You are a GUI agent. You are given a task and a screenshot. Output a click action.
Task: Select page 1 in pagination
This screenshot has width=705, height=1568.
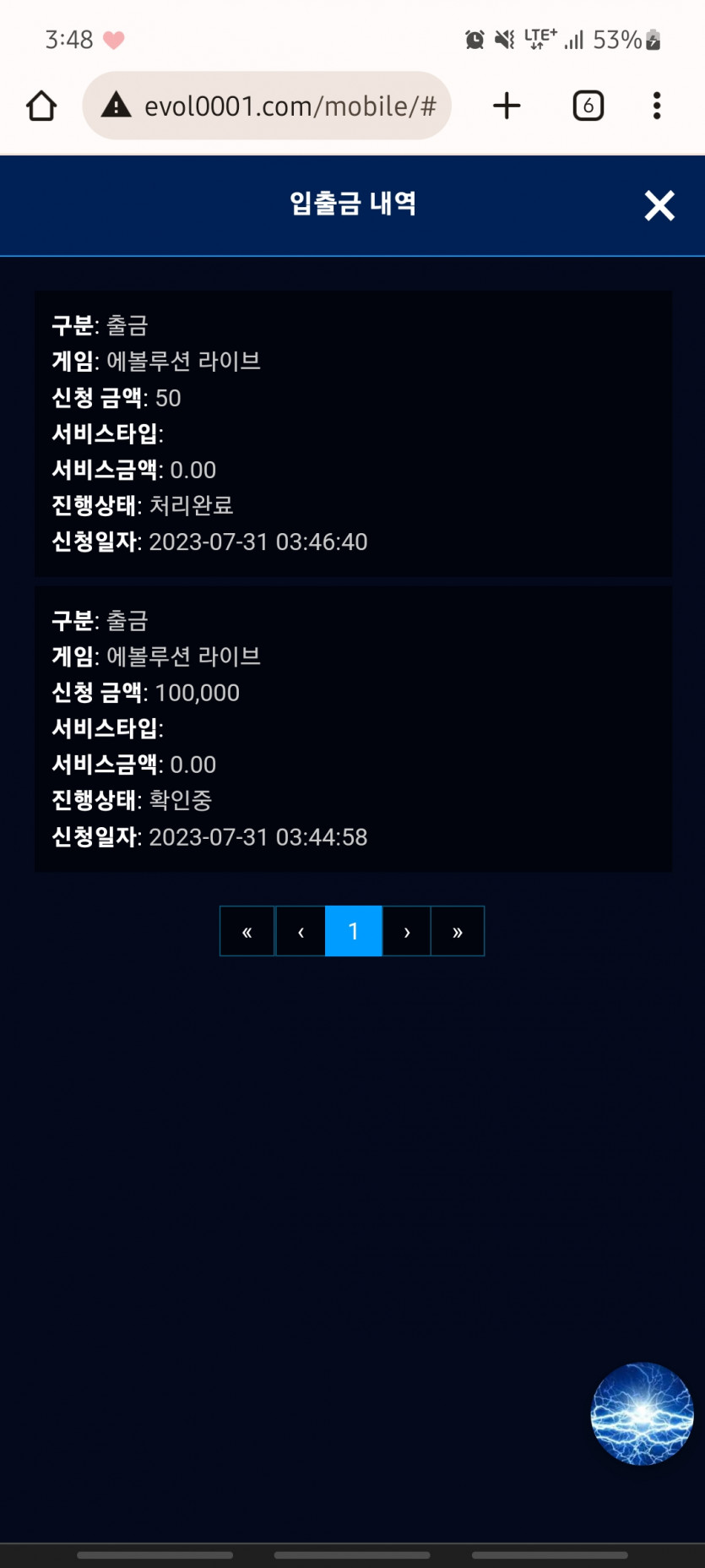[354, 931]
